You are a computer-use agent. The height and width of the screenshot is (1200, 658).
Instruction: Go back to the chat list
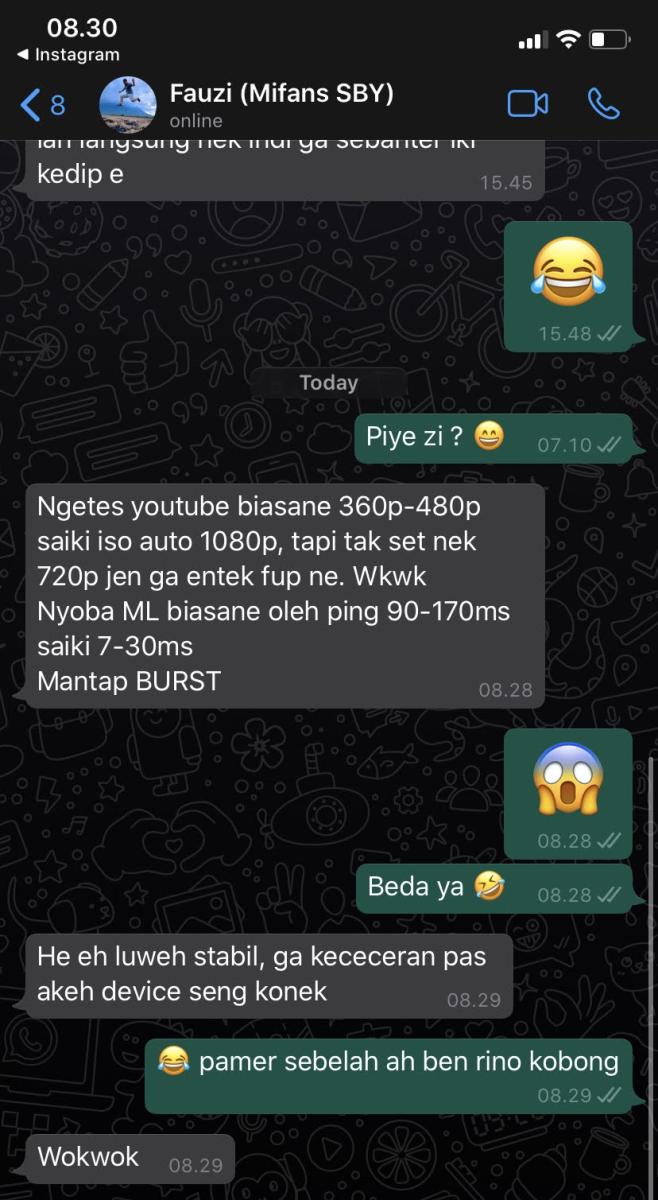(x=42, y=104)
